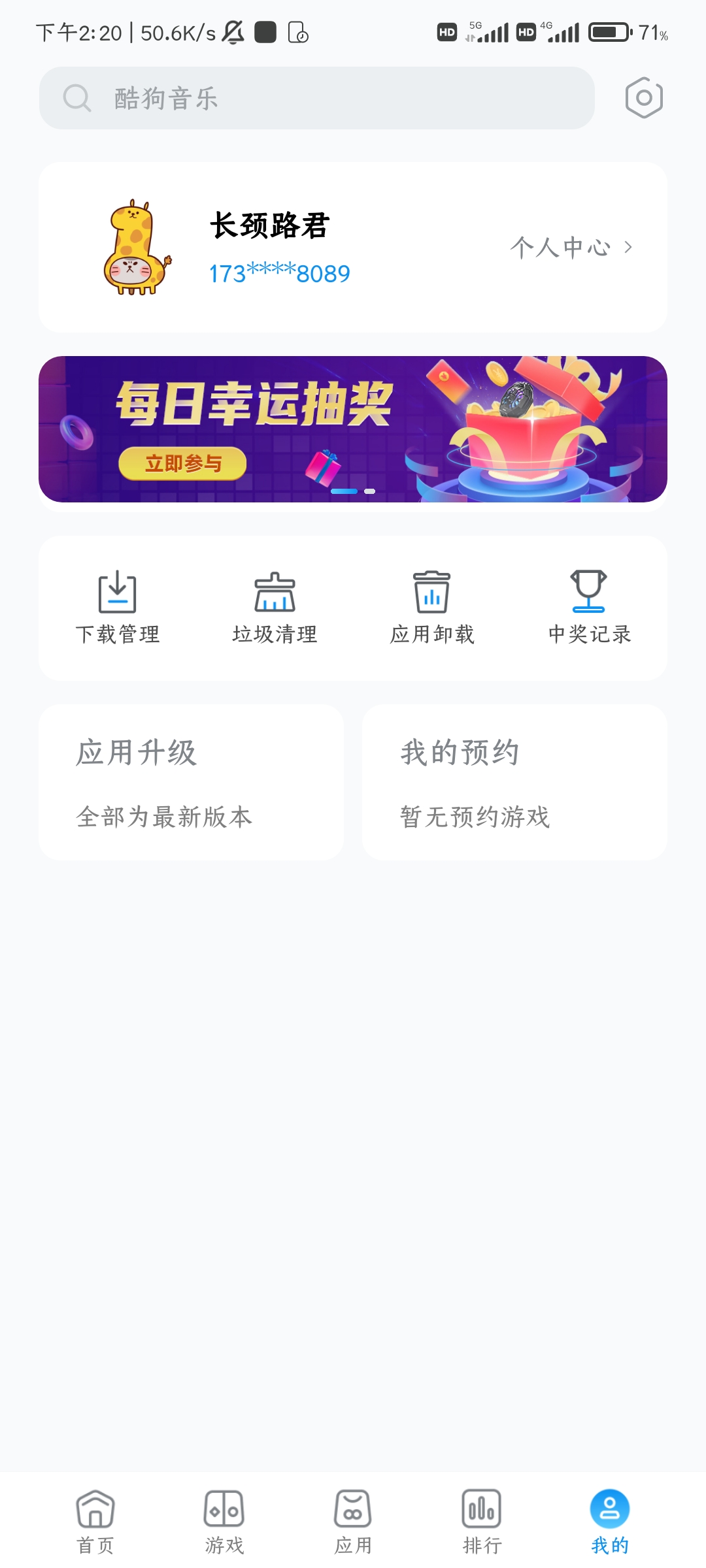The height and width of the screenshot is (1568, 706).
Task: View 中奖记录 prize records
Action: pos(589,608)
